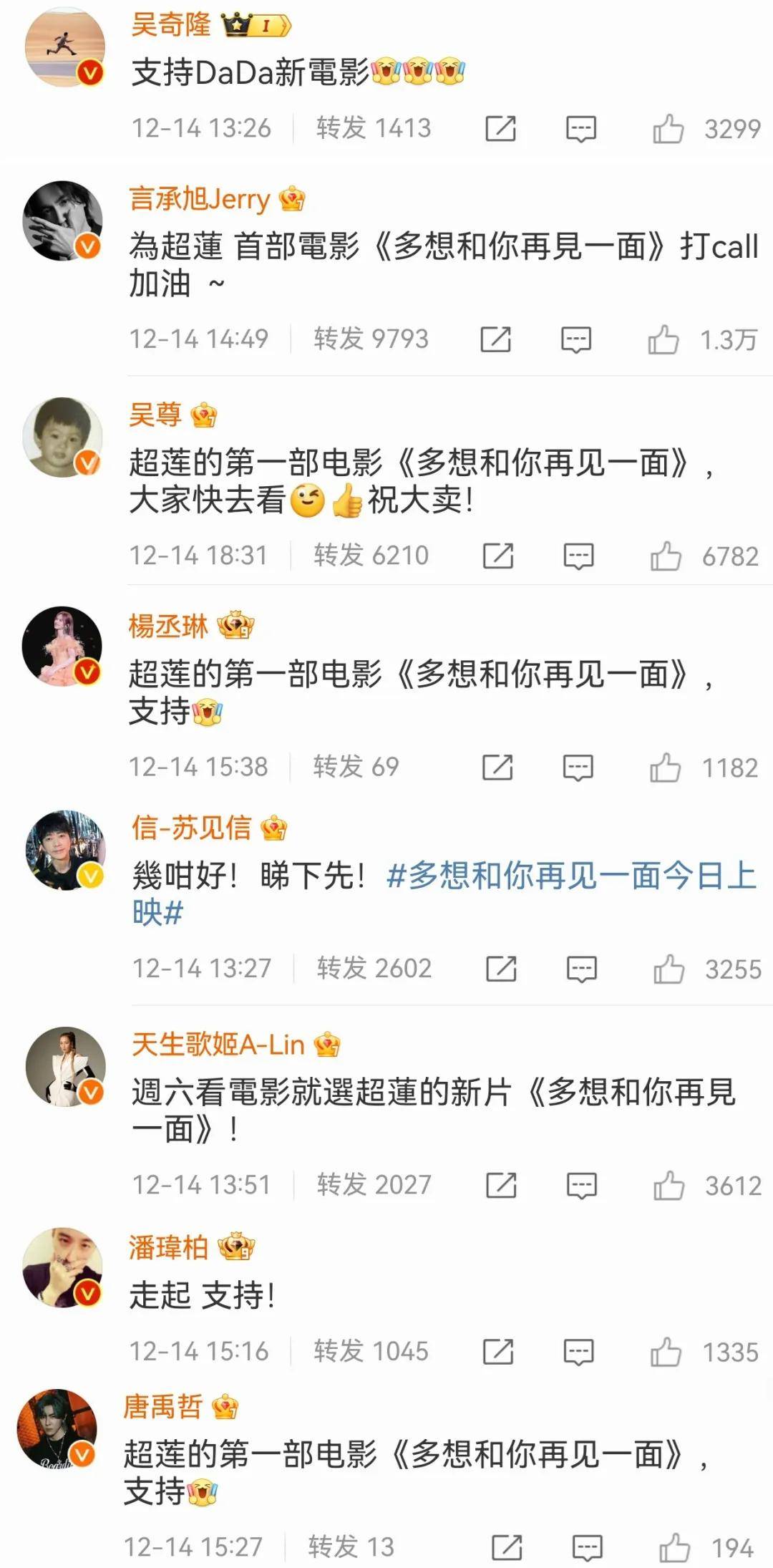
Task: Comment on 吴尊's post
Action: coord(578,556)
